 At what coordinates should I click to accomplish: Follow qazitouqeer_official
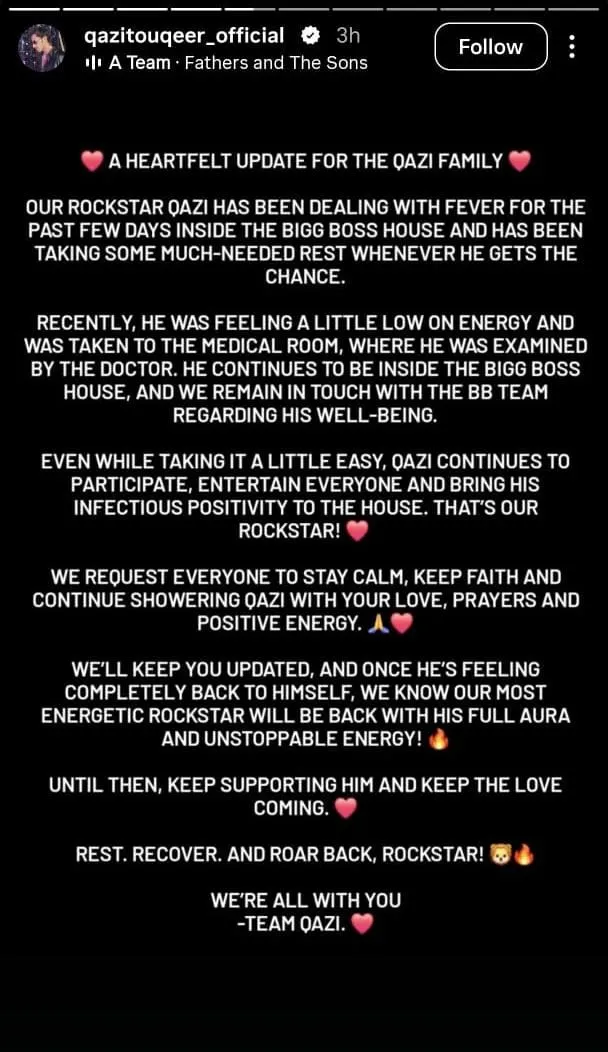[x=491, y=47]
